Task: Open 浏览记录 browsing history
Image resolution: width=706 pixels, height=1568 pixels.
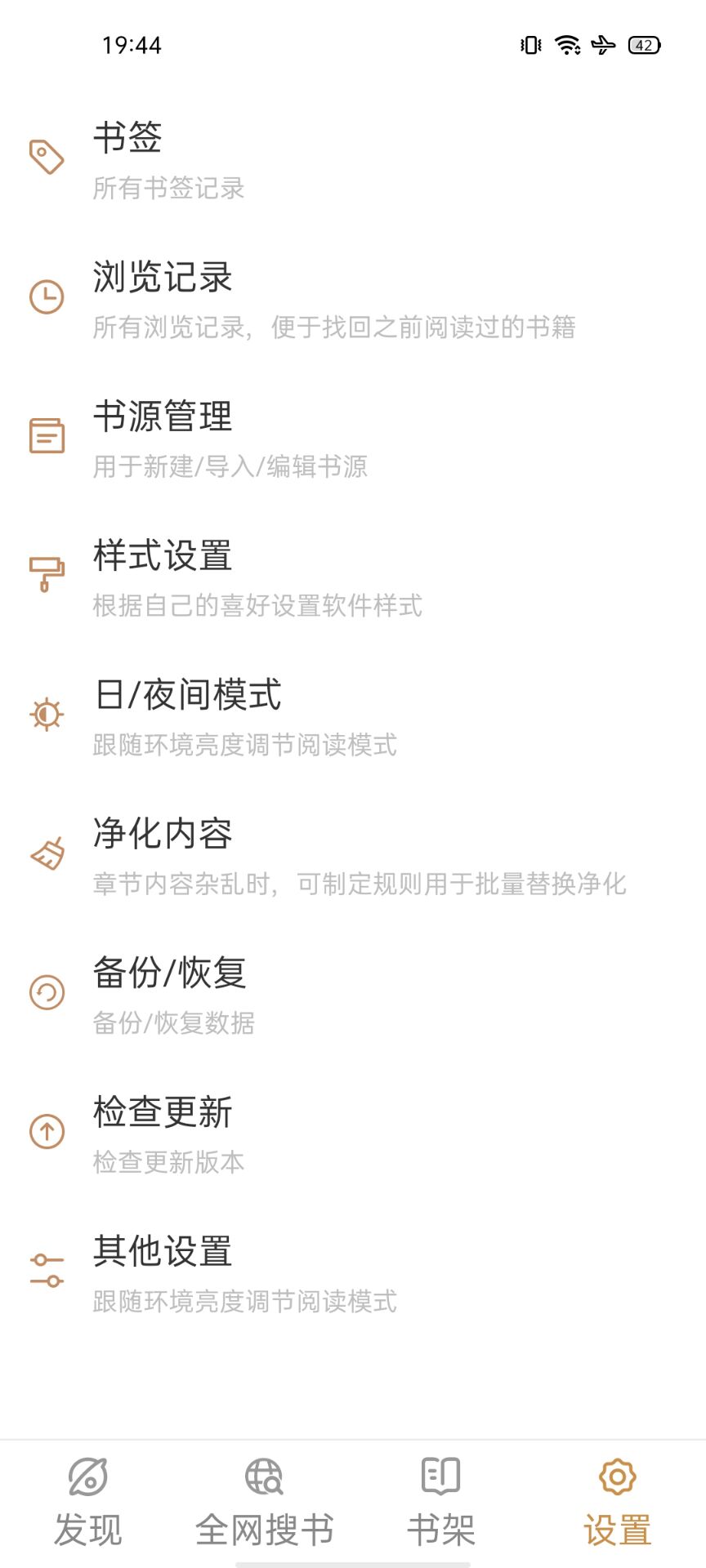Action: click(x=353, y=297)
